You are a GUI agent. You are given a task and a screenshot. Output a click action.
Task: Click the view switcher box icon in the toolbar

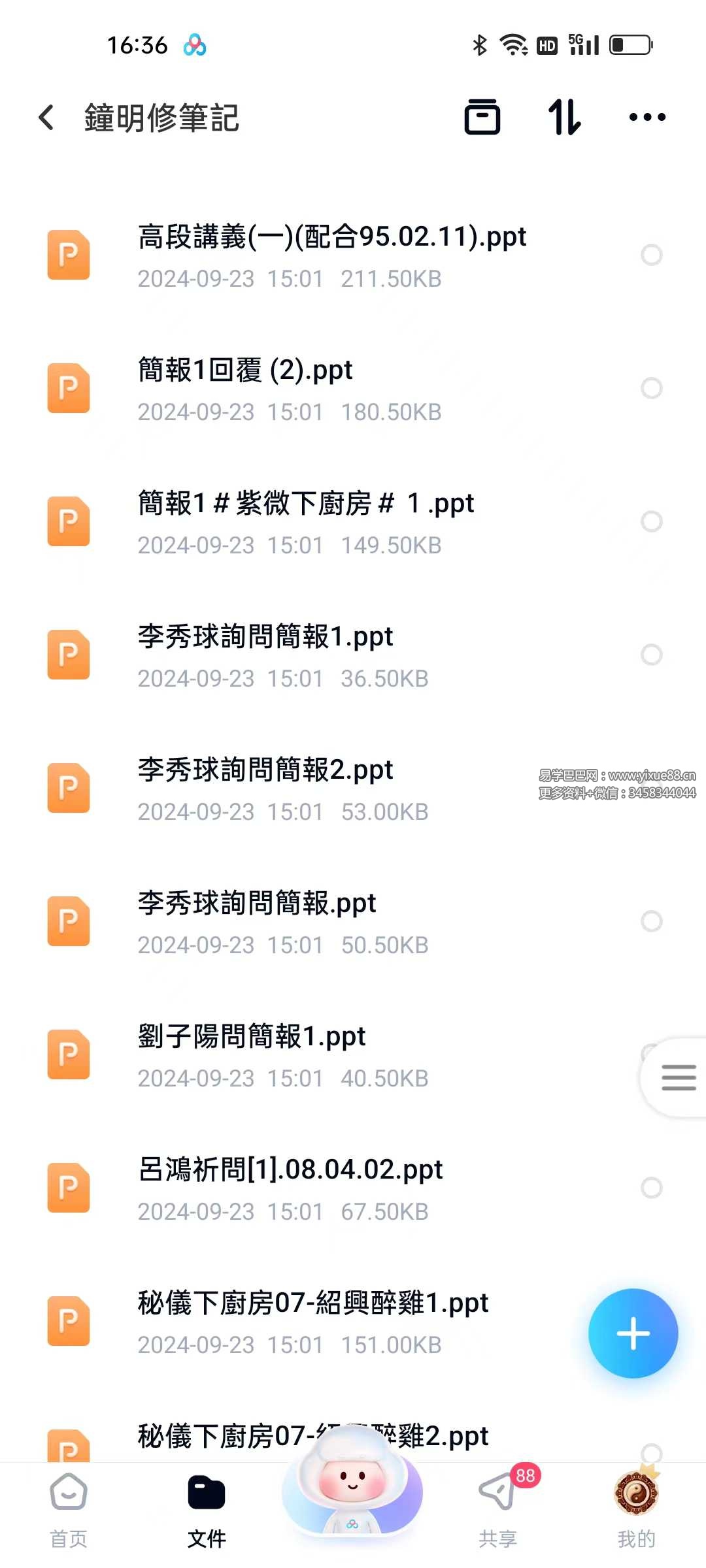pyautogui.click(x=483, y=118)
